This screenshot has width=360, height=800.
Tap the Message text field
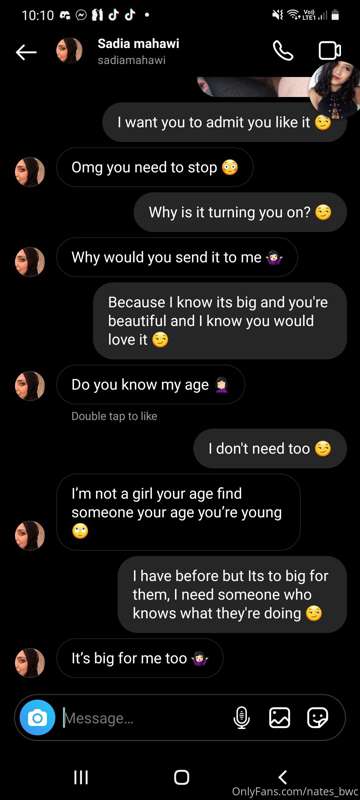click(x=146, y=718)
